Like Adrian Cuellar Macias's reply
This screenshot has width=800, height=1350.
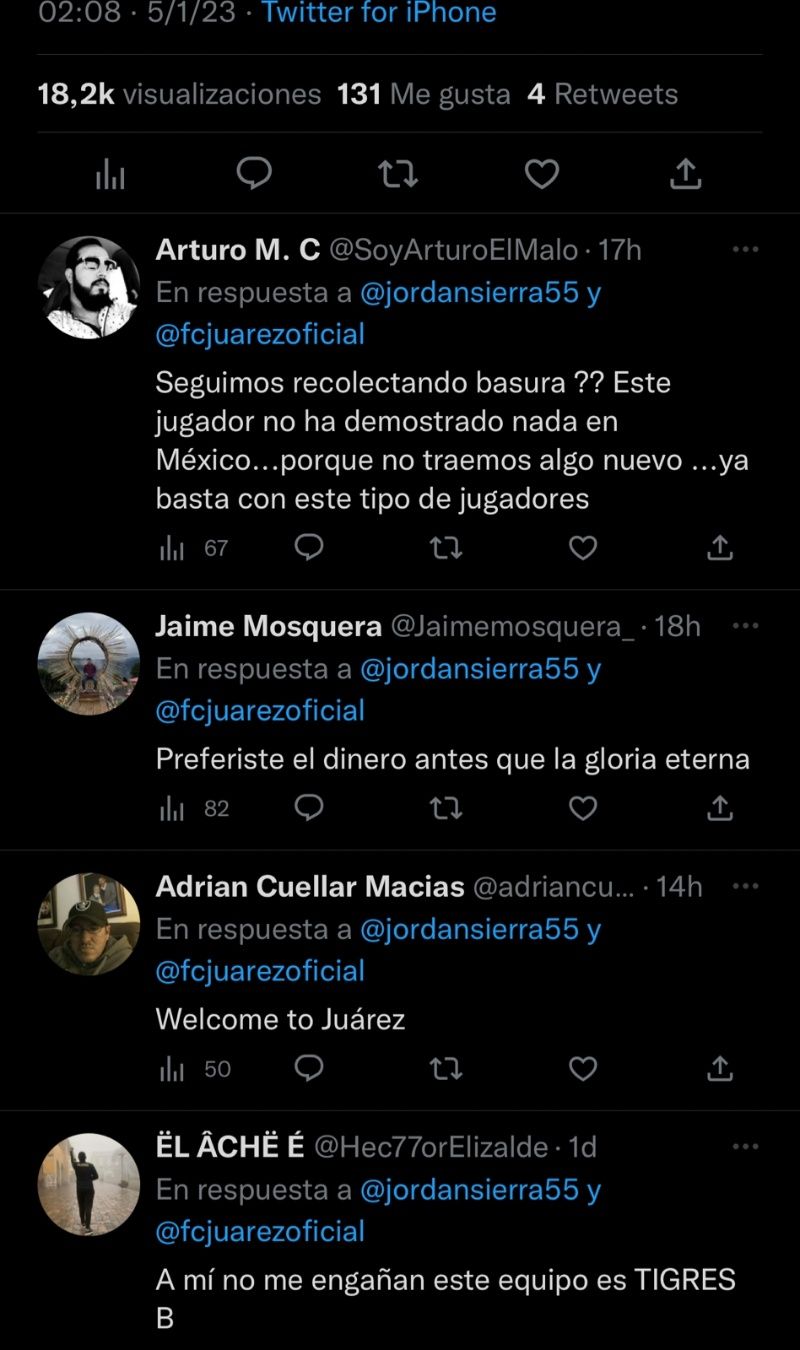point(582,1069)
